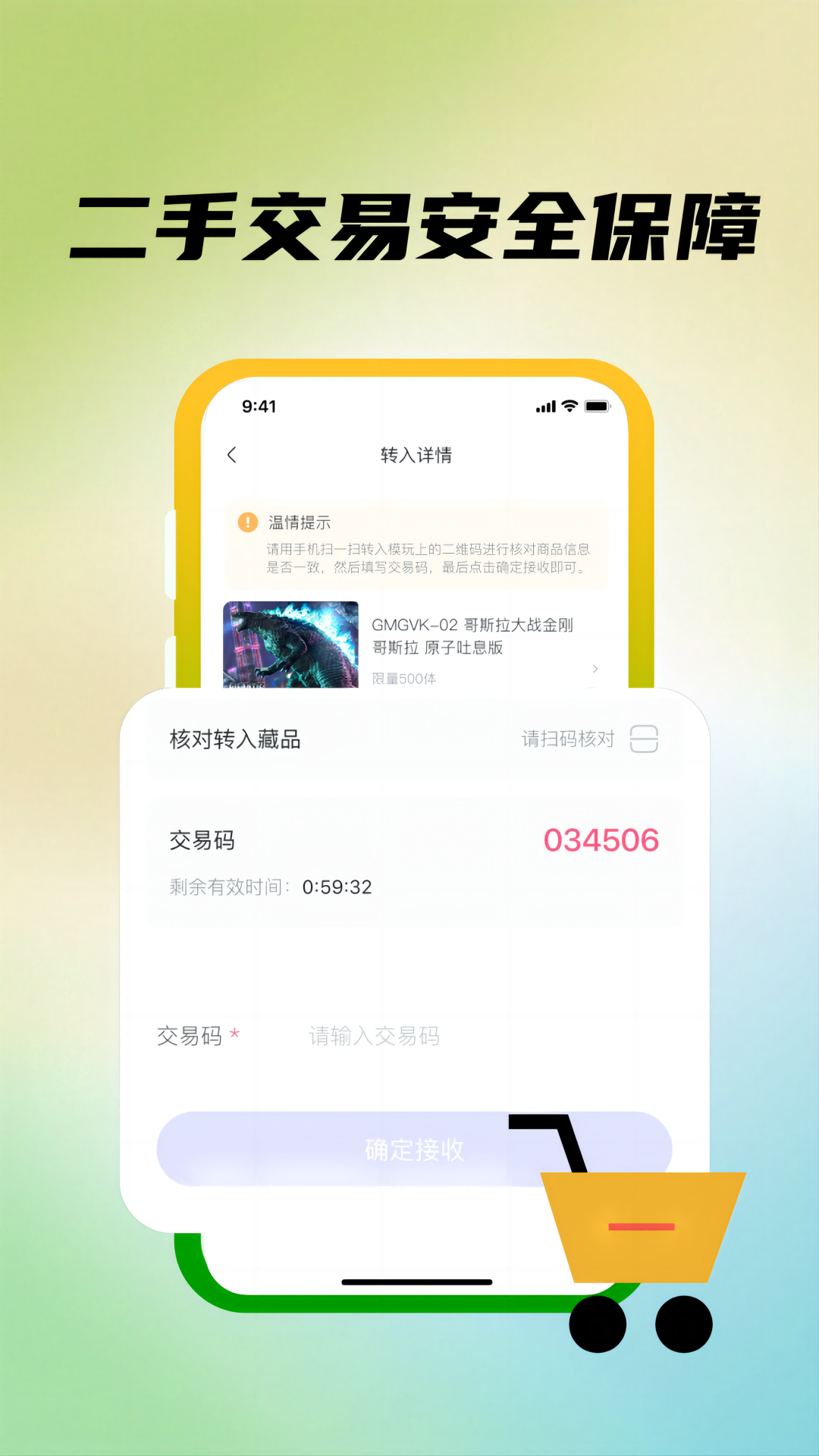Tap the orange warning icon in 温情提示
Image resolution: width=819 pixels, height=1456 pixels.
[246, 521]
